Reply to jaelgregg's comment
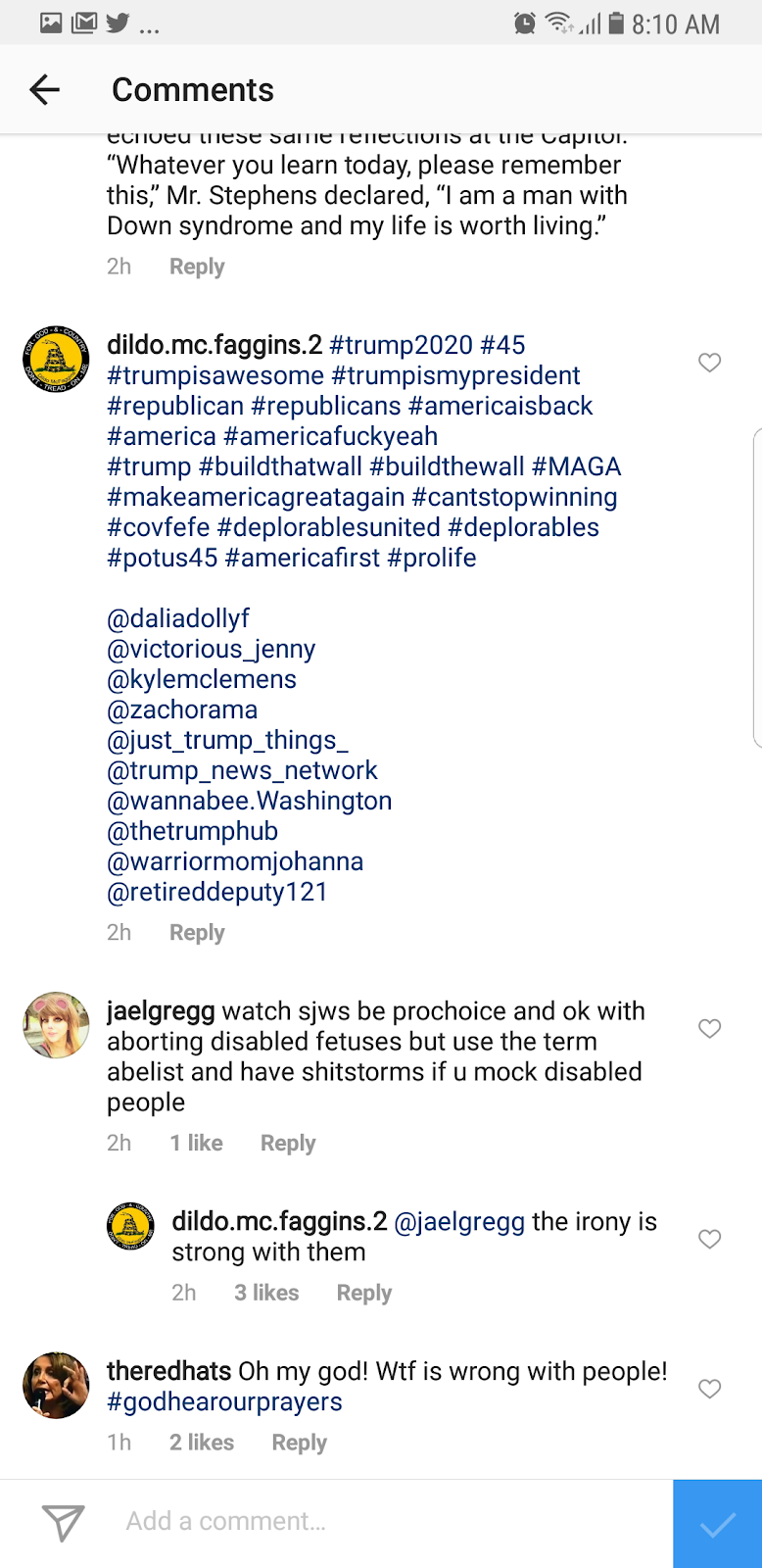This screenshot has height=1568, width=762. (288, 1143)
